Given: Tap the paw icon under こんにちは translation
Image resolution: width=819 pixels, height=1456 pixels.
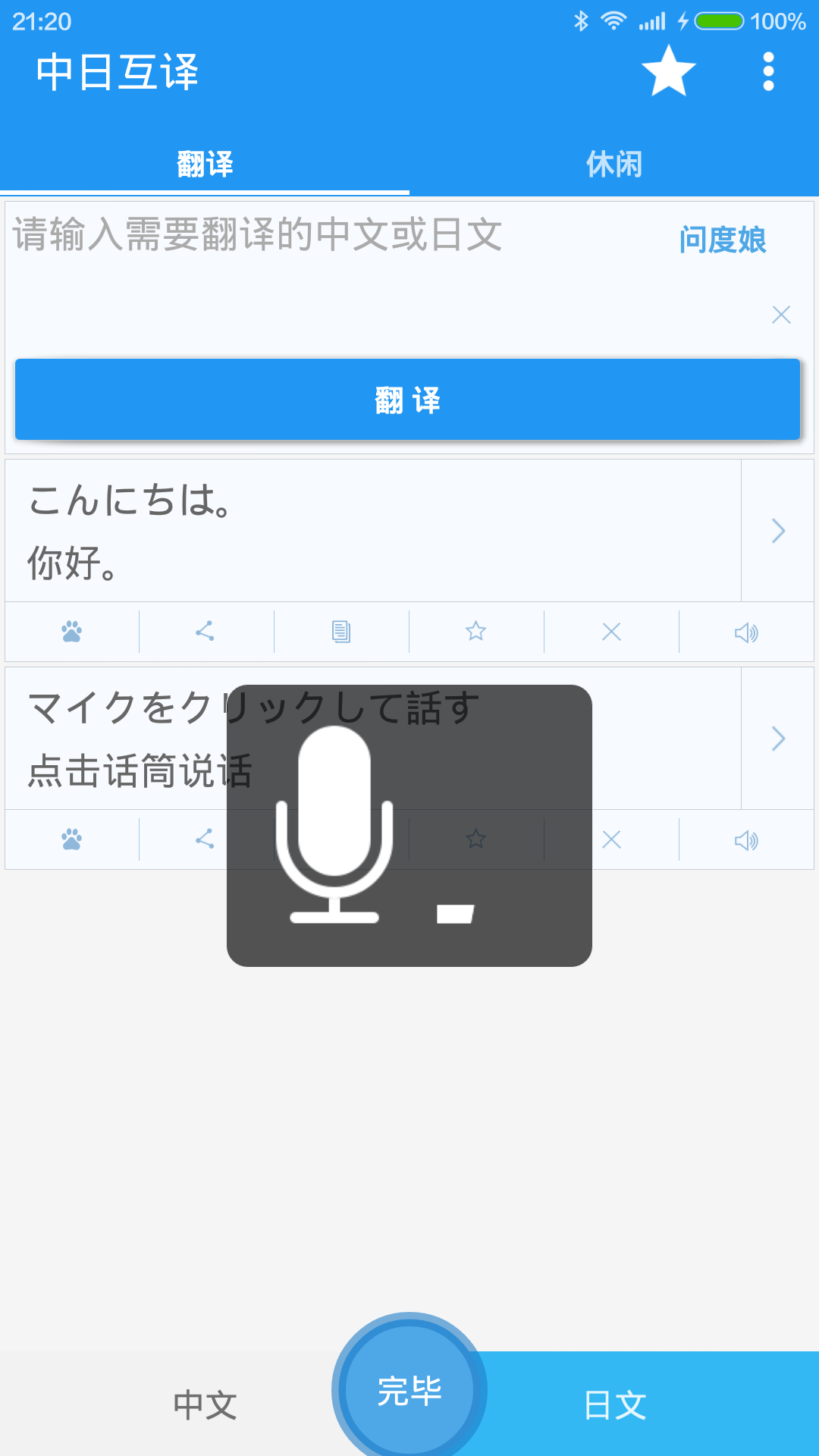Looking at the screenshot, I should pos(69,631).
